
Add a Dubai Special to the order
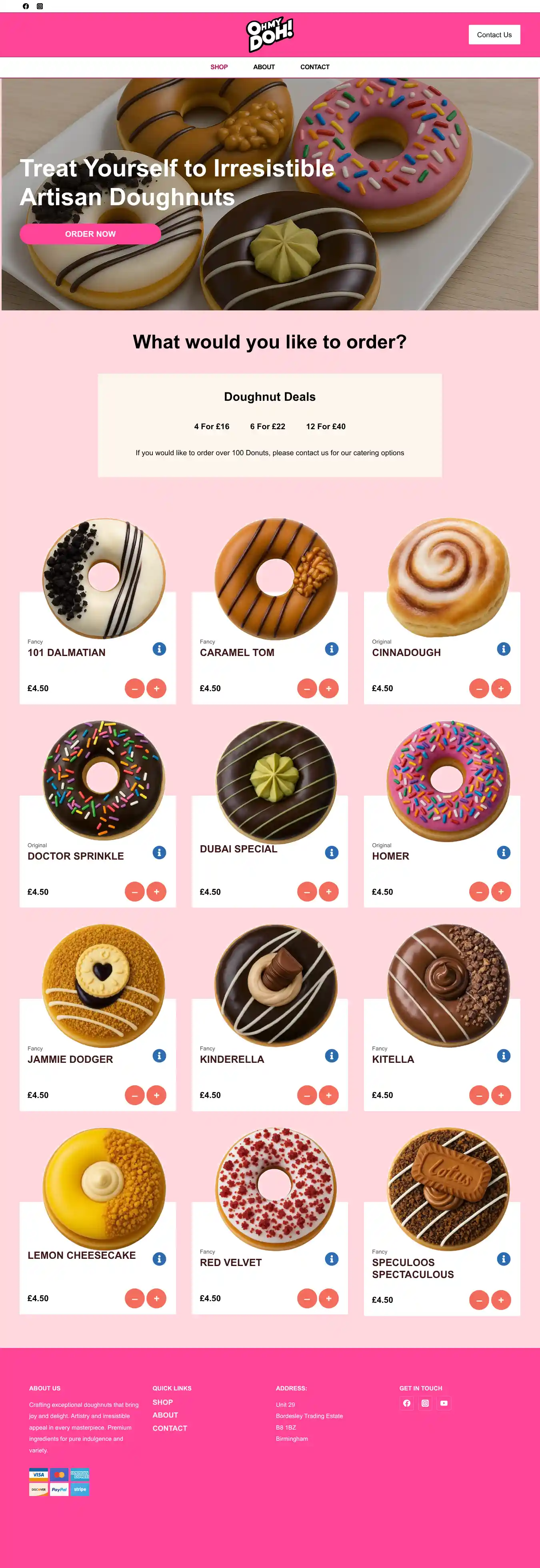[x=329, y=892]
